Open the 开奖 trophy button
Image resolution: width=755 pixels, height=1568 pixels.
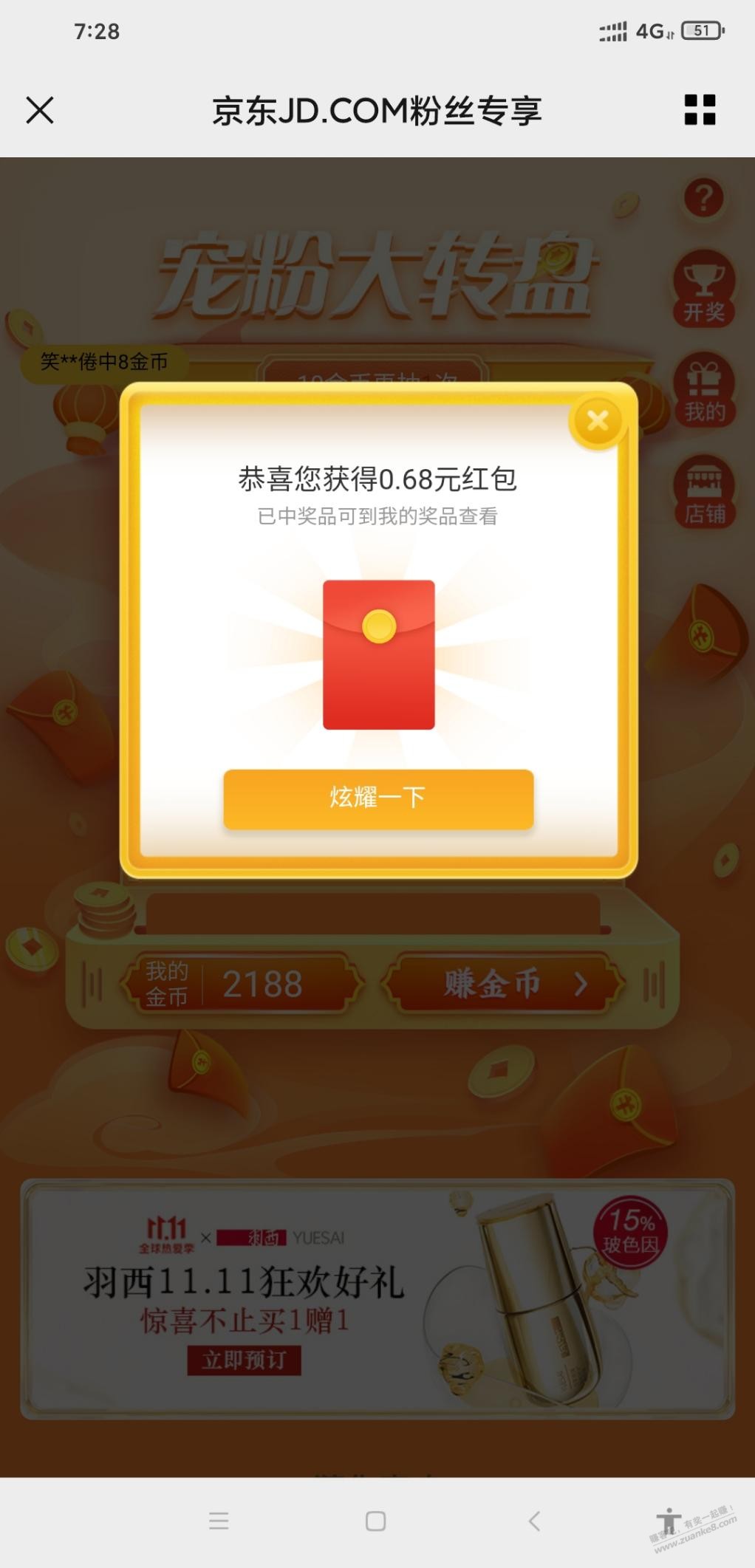click(x=703, y=291)
